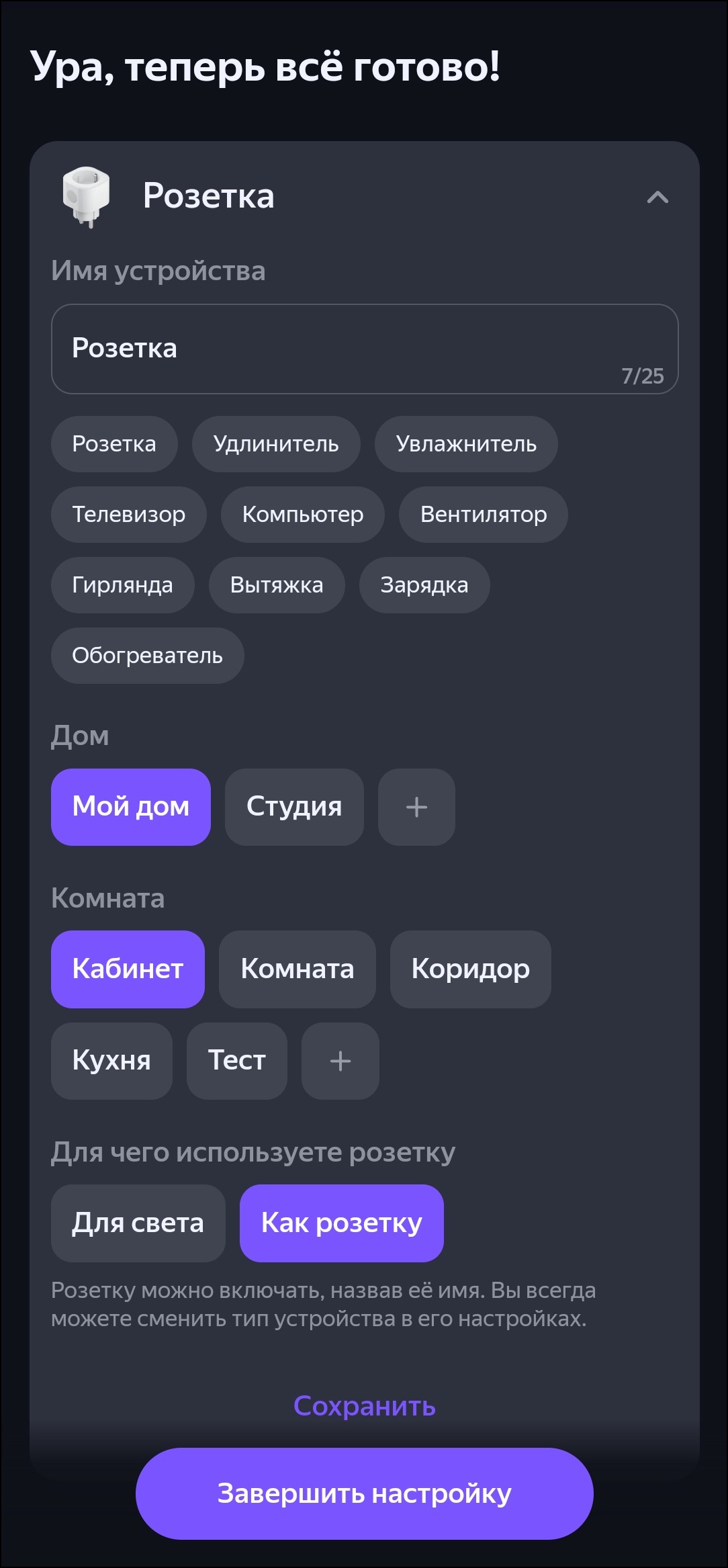The height and width of the screenshot is (1568, 728).
Task: Tap the Вентилятор suggestion chip
Action: (483, 515)
